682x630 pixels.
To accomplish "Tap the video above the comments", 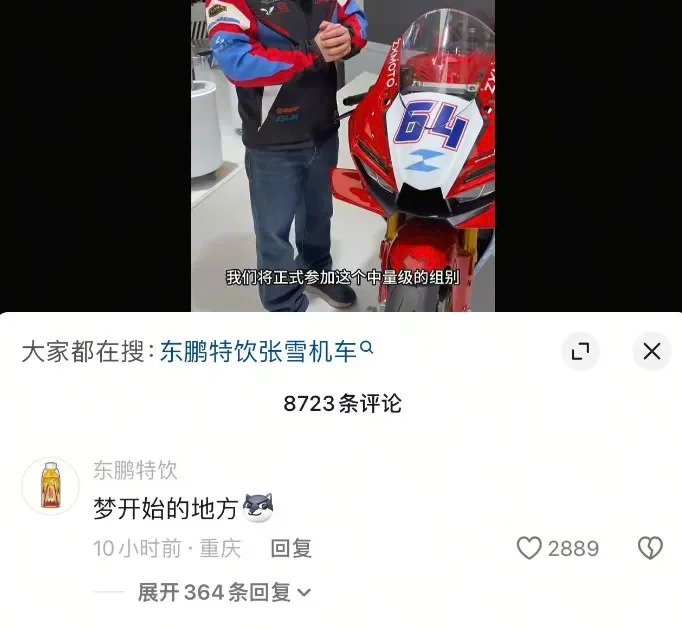I will click(342, 150).
